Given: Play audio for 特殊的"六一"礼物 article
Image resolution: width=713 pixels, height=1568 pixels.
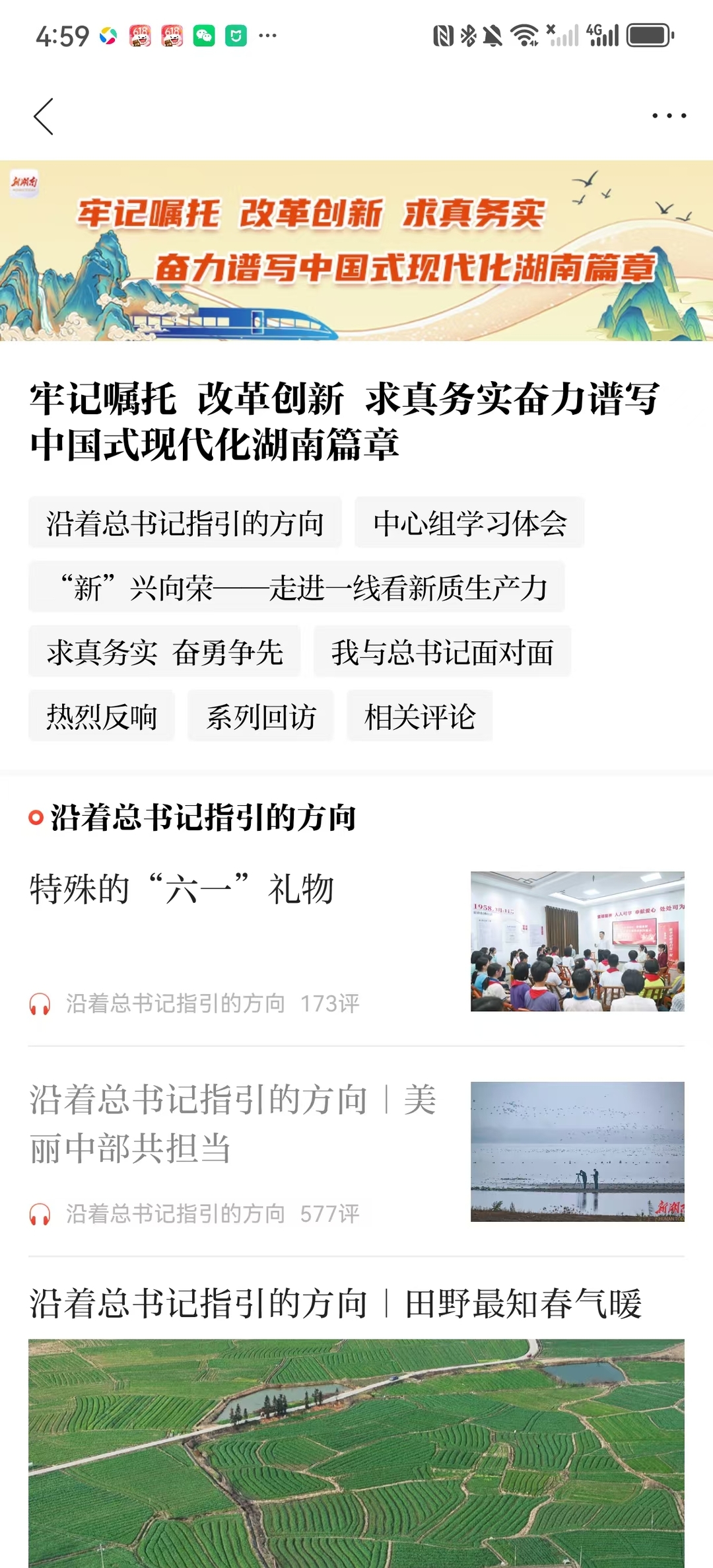Looking at the screenshot, I should 40,1004.
